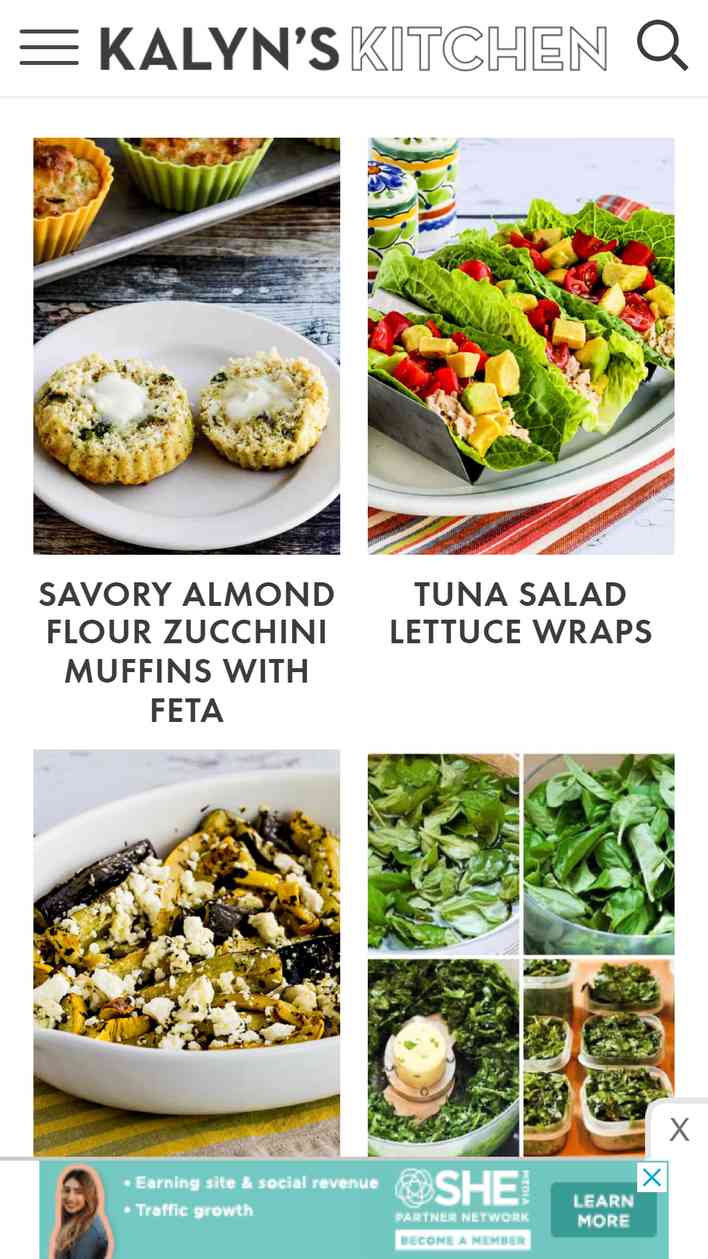Tap Learn More on SHE Media ad
This screenshot has width=708, height=1259.
tap(603, 1210)
